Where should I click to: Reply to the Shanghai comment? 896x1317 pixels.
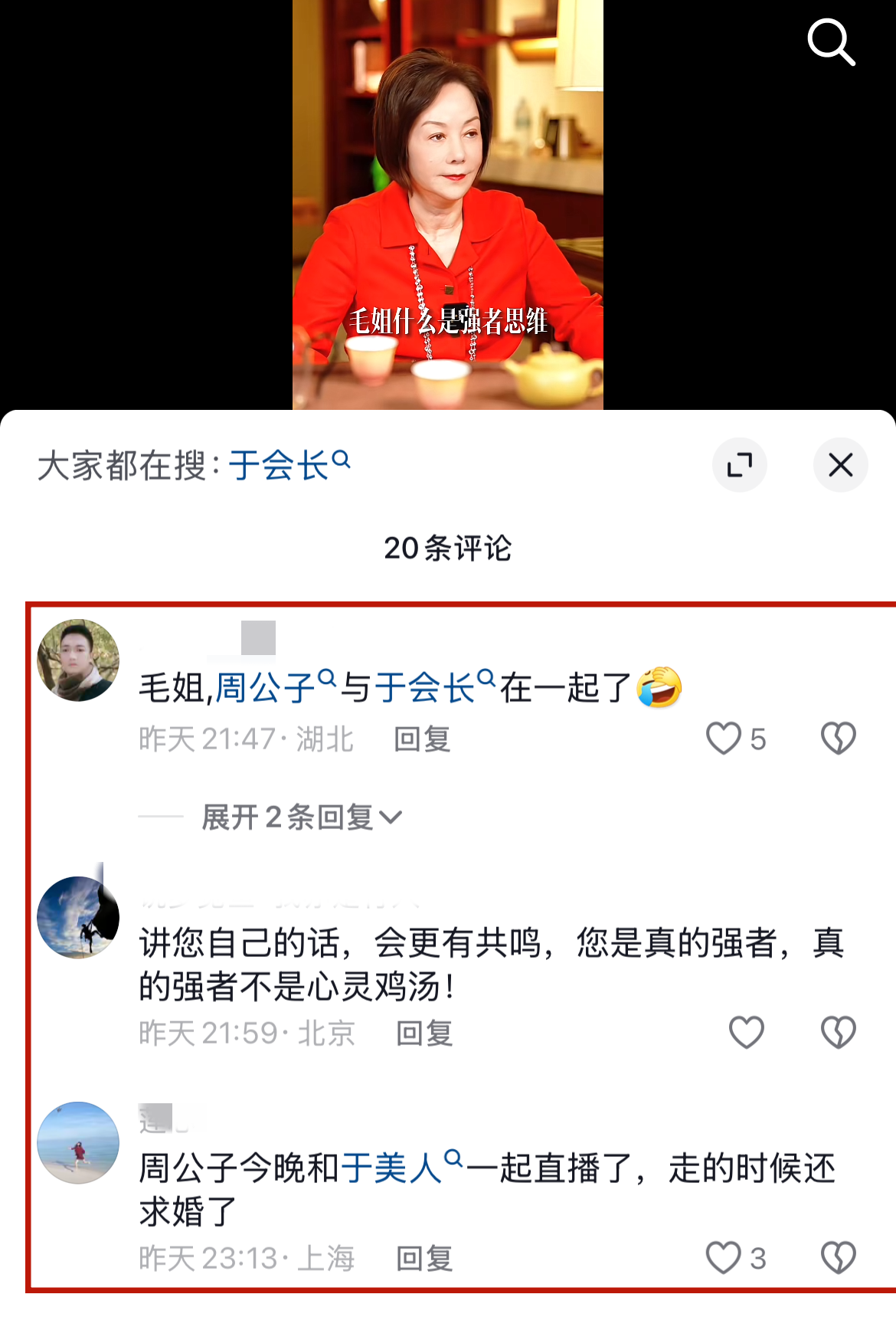pos(424,1258)
